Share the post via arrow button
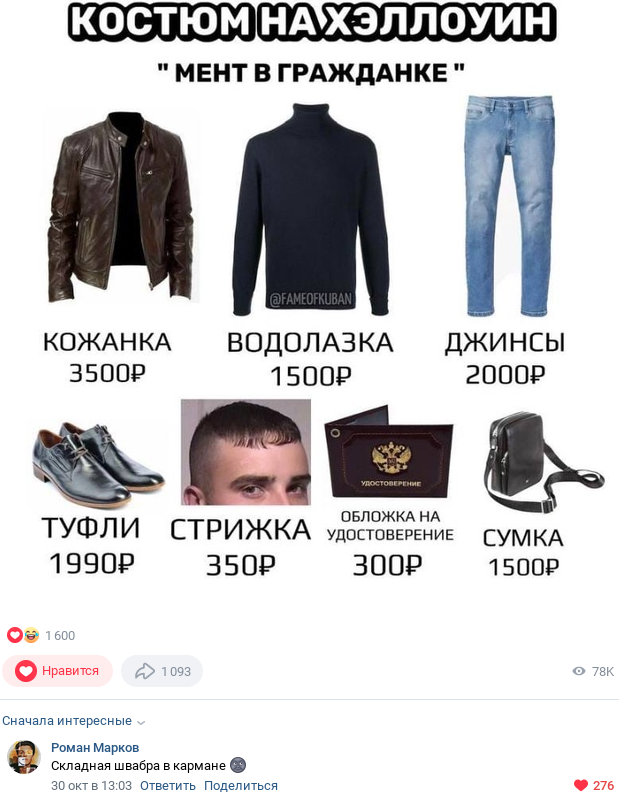 tap(162, 671)
